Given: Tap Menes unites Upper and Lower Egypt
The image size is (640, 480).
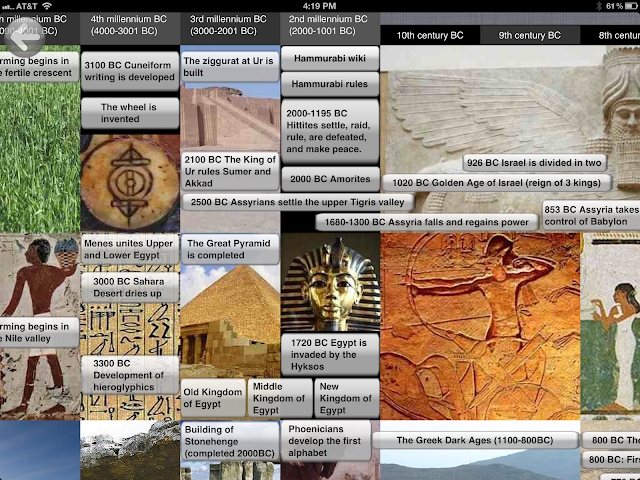Looking at the screenshot, I should pyautogui.click(x=130, y=248).
